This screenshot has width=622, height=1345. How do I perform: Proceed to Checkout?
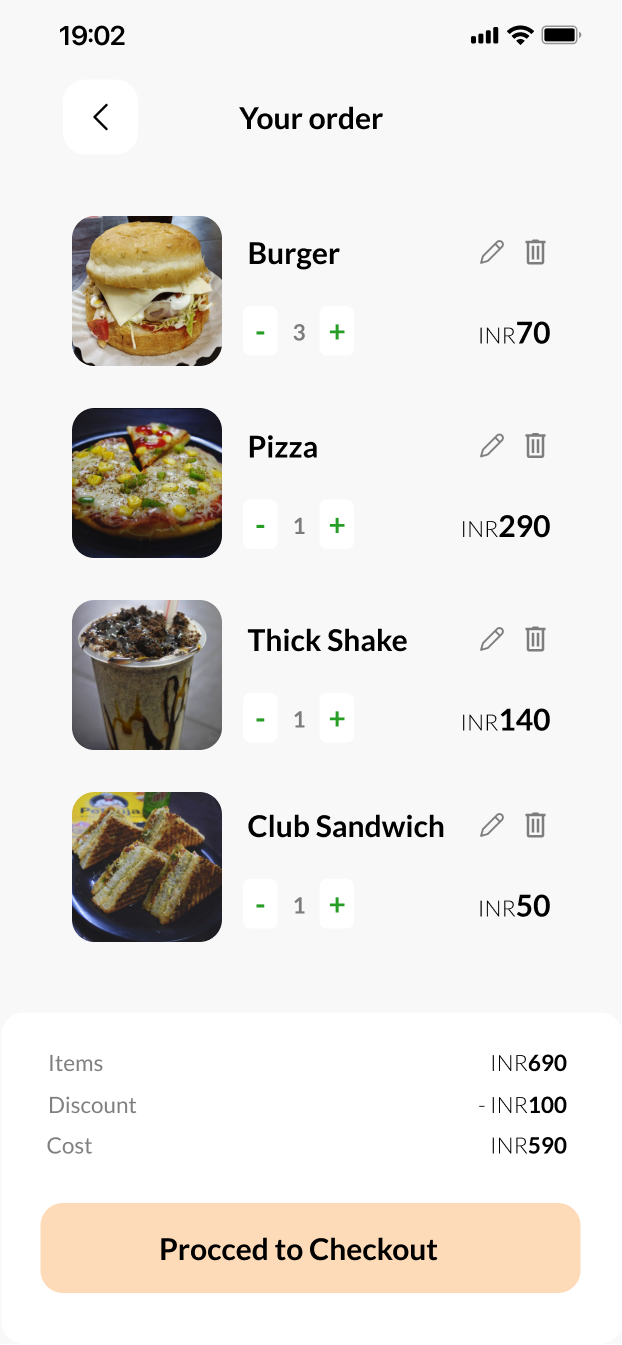[x=310, y=1248]
